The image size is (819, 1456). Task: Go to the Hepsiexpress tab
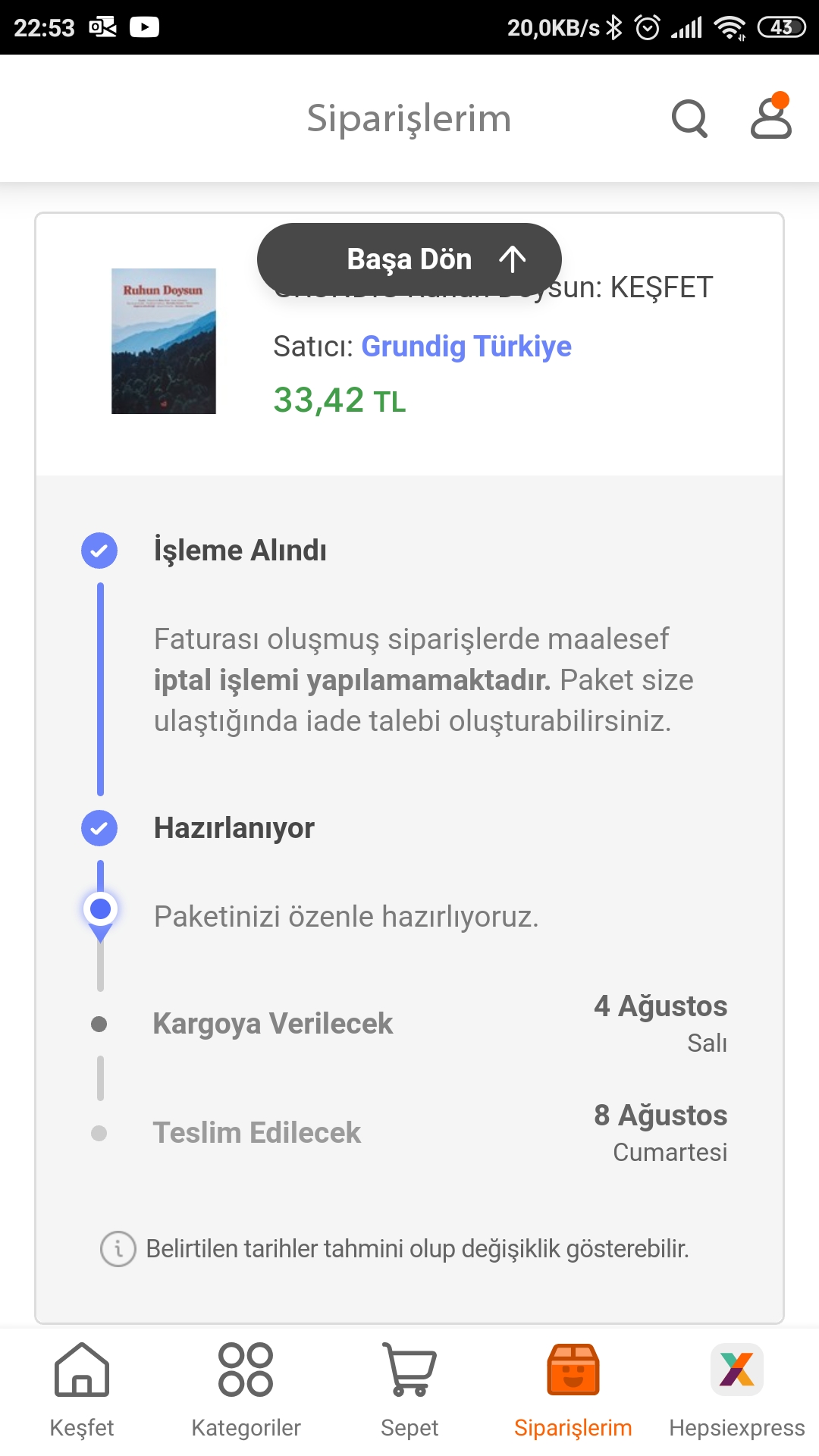(x=737, y=1390)
